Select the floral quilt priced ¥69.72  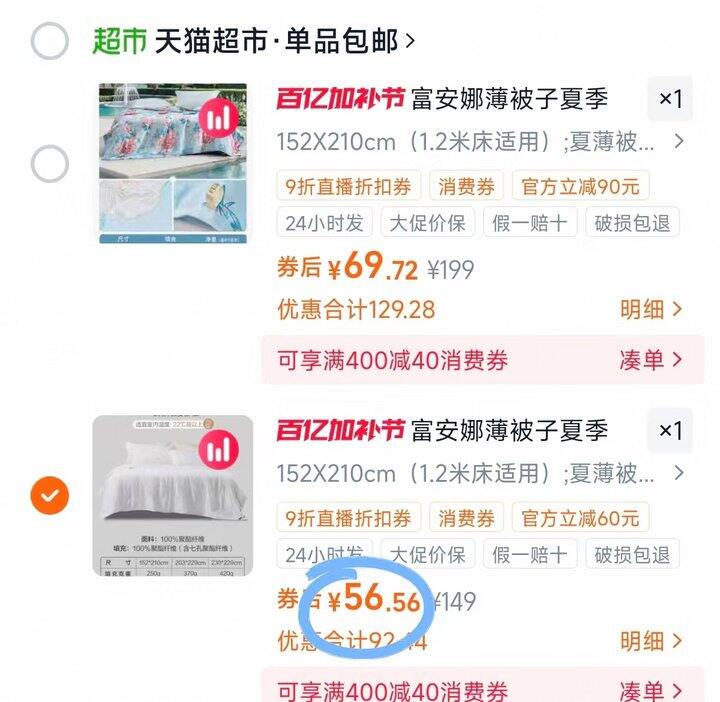50,164
